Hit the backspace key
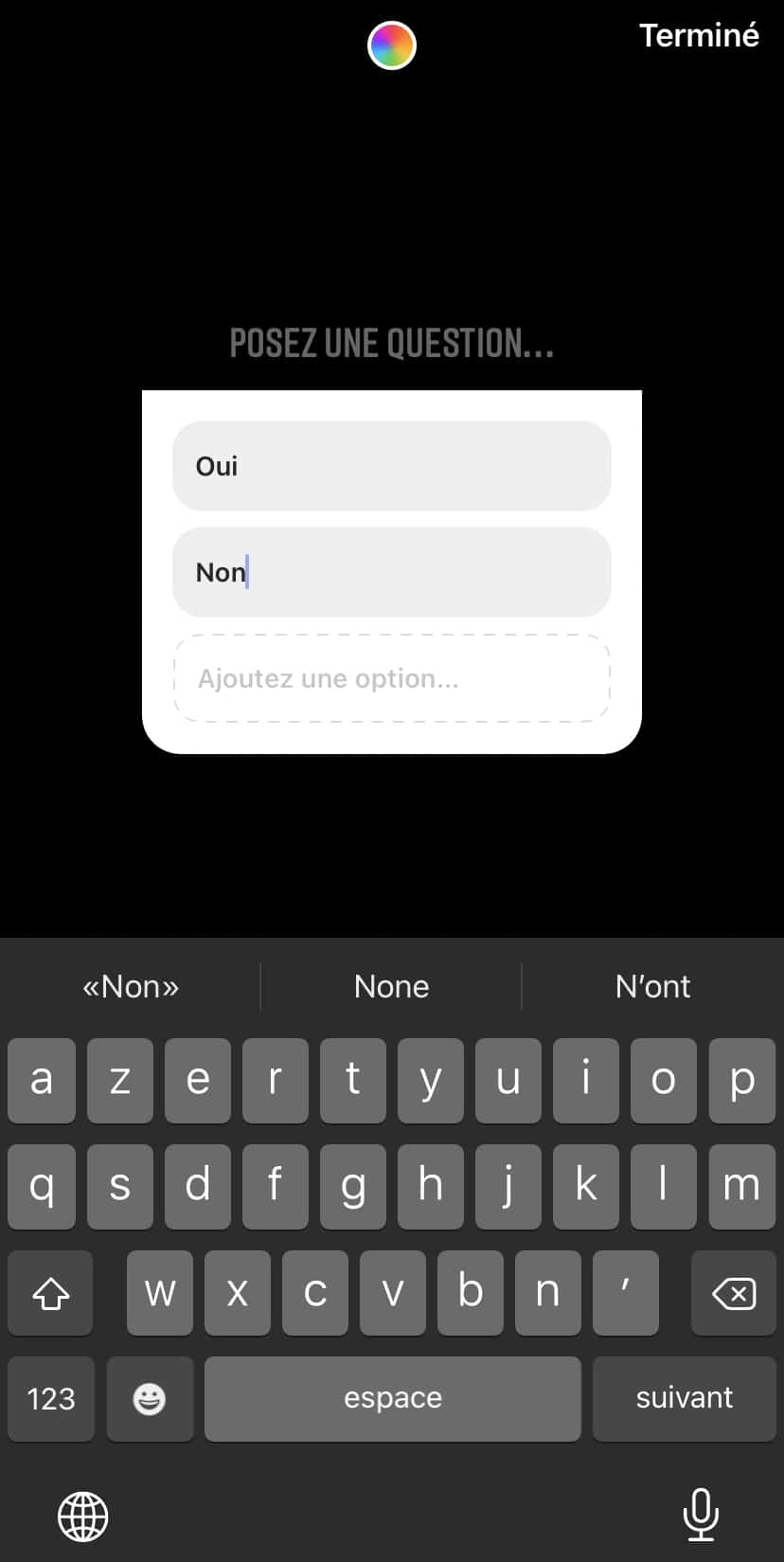 click(x=733, y=1293)
